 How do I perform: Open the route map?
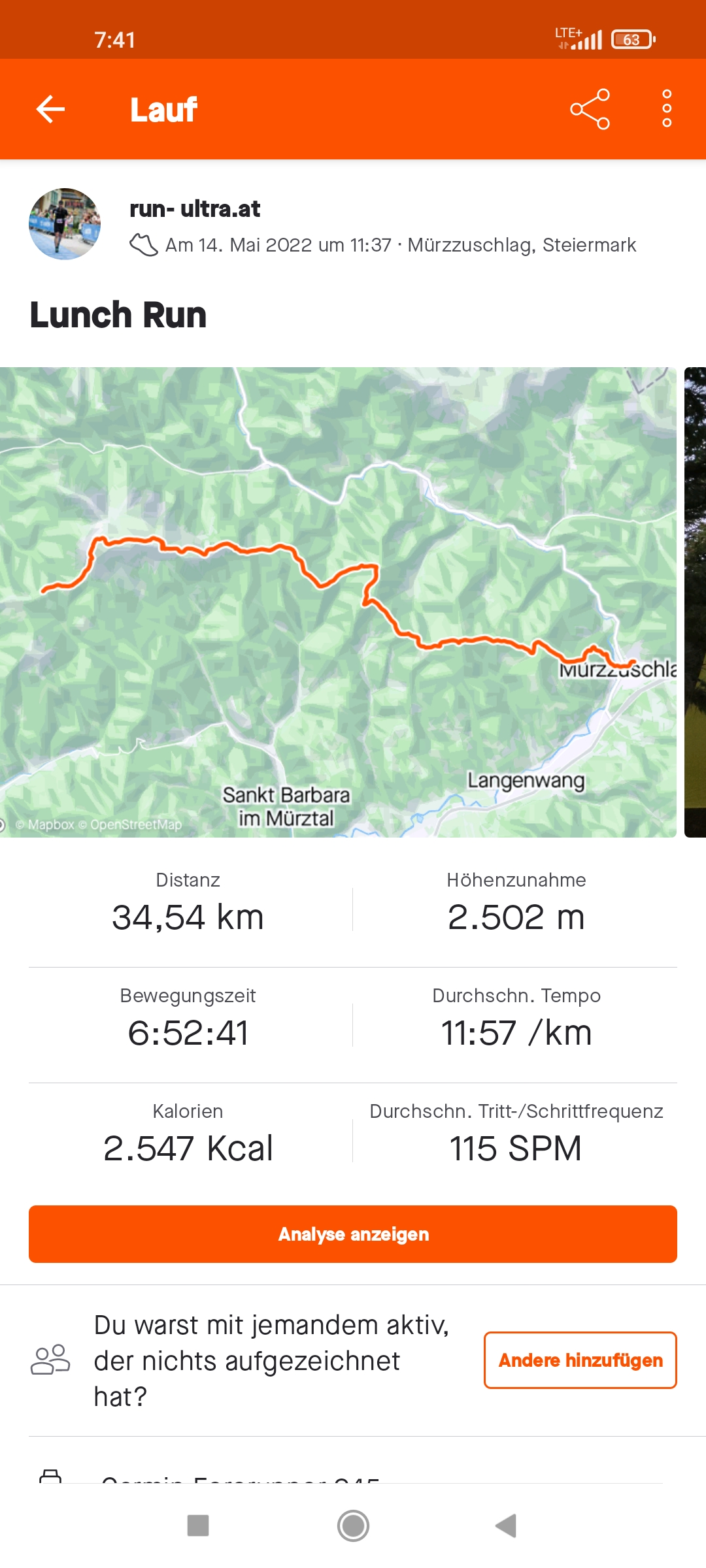click(x=338, y=601)
